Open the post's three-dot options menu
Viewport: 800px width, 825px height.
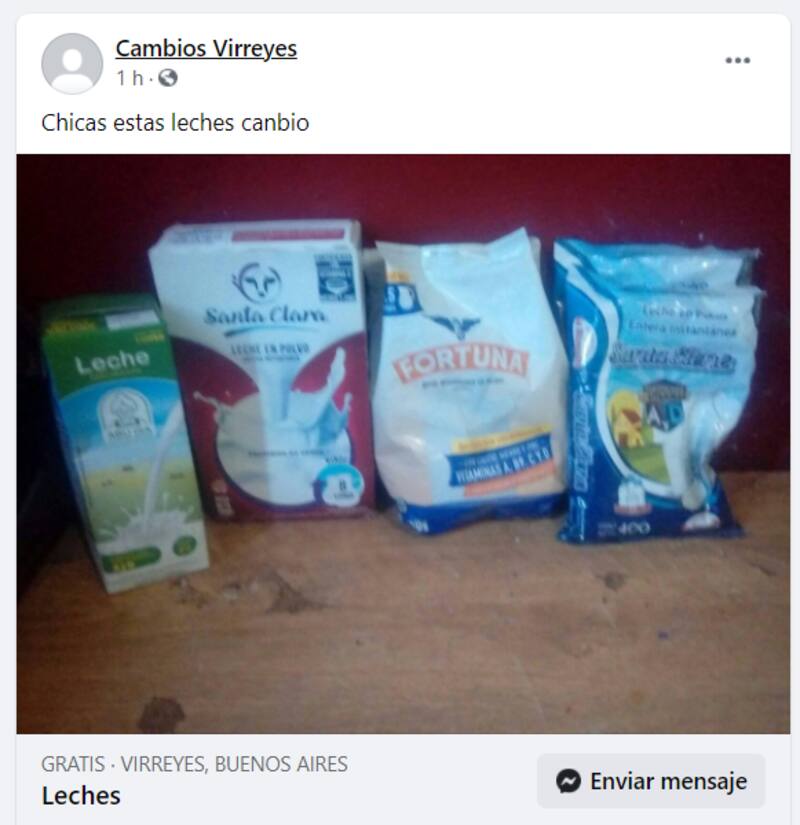tap(737, 61)
